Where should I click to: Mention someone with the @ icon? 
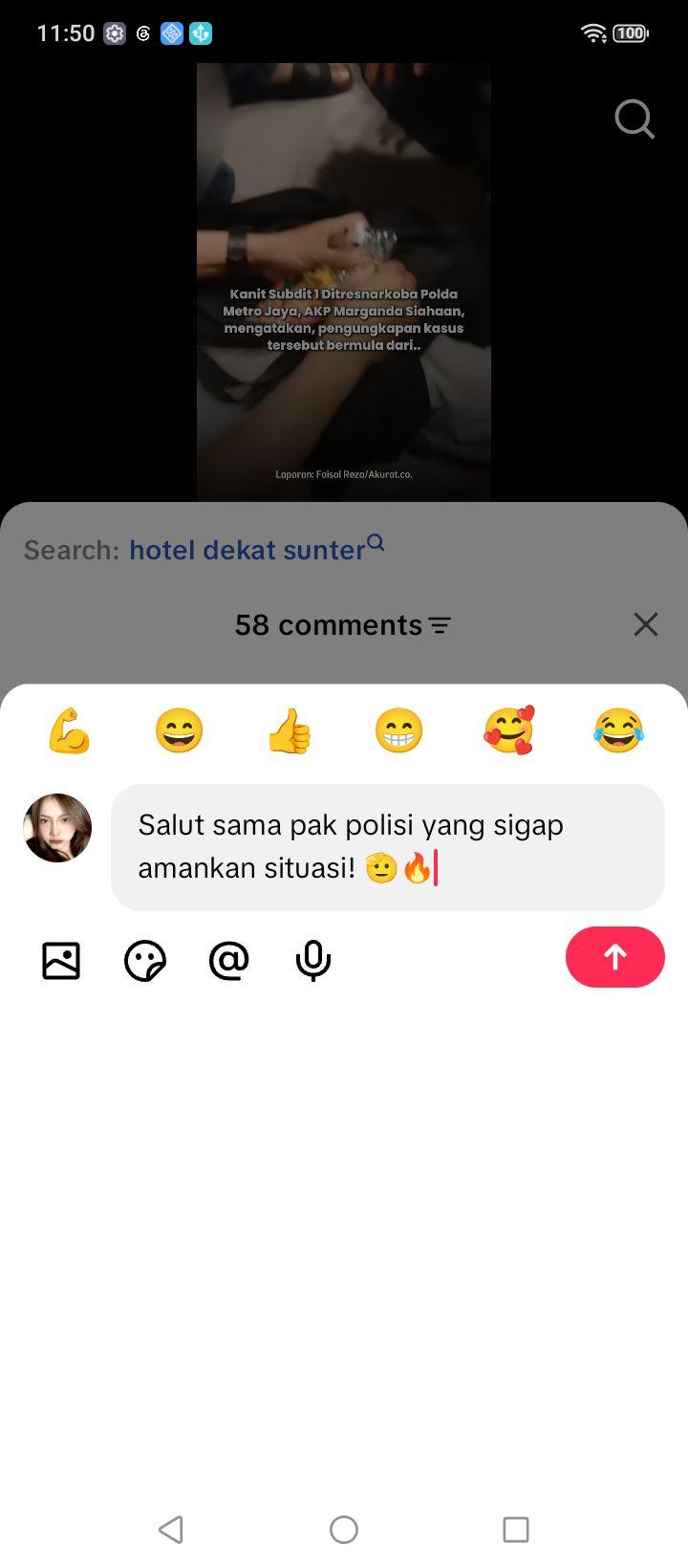click(x=229, y=960)
